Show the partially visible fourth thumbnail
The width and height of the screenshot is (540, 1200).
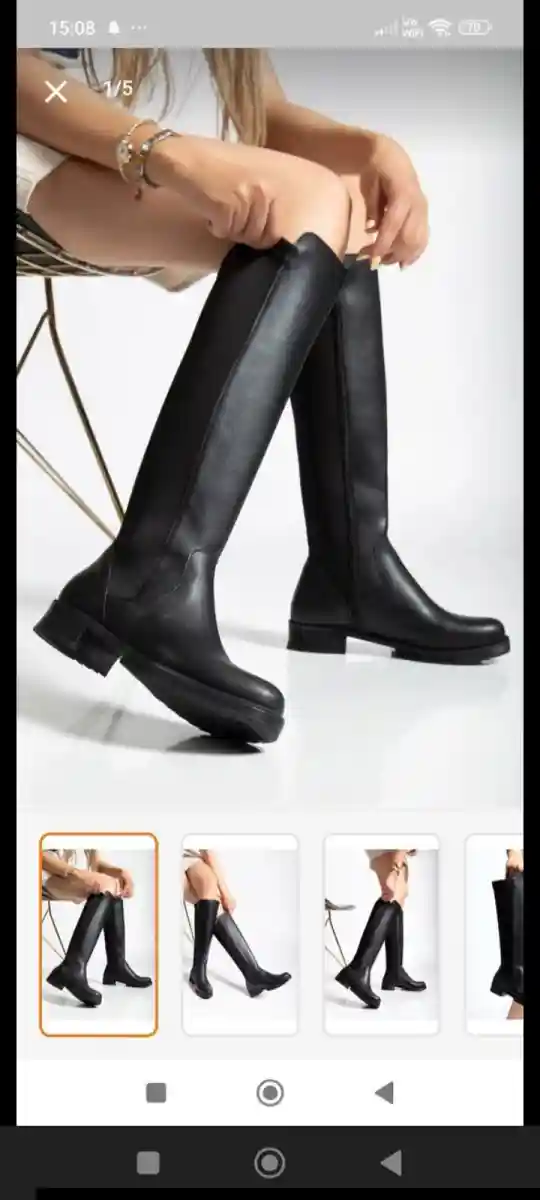click(495, 934)
